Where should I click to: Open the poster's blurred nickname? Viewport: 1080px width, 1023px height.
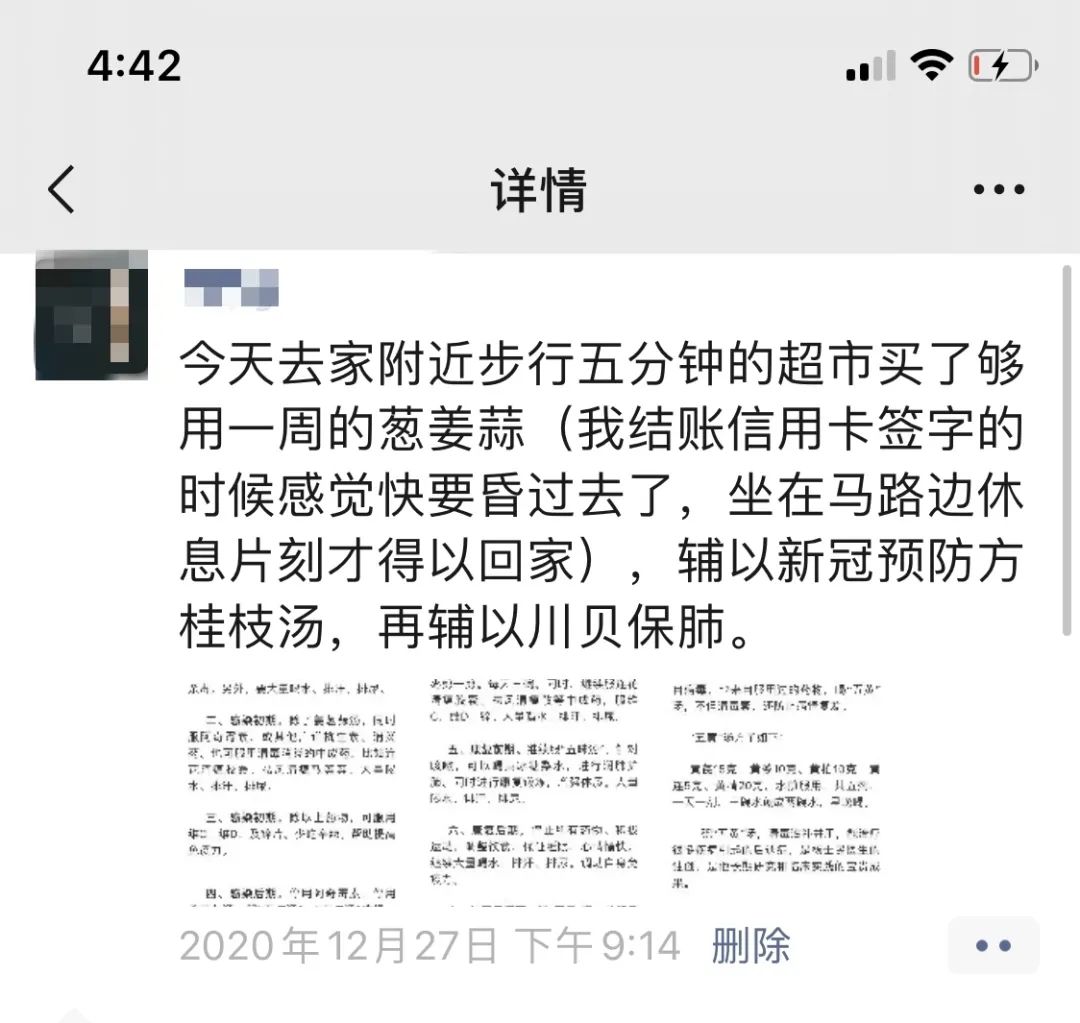click(x=231, y=288)
